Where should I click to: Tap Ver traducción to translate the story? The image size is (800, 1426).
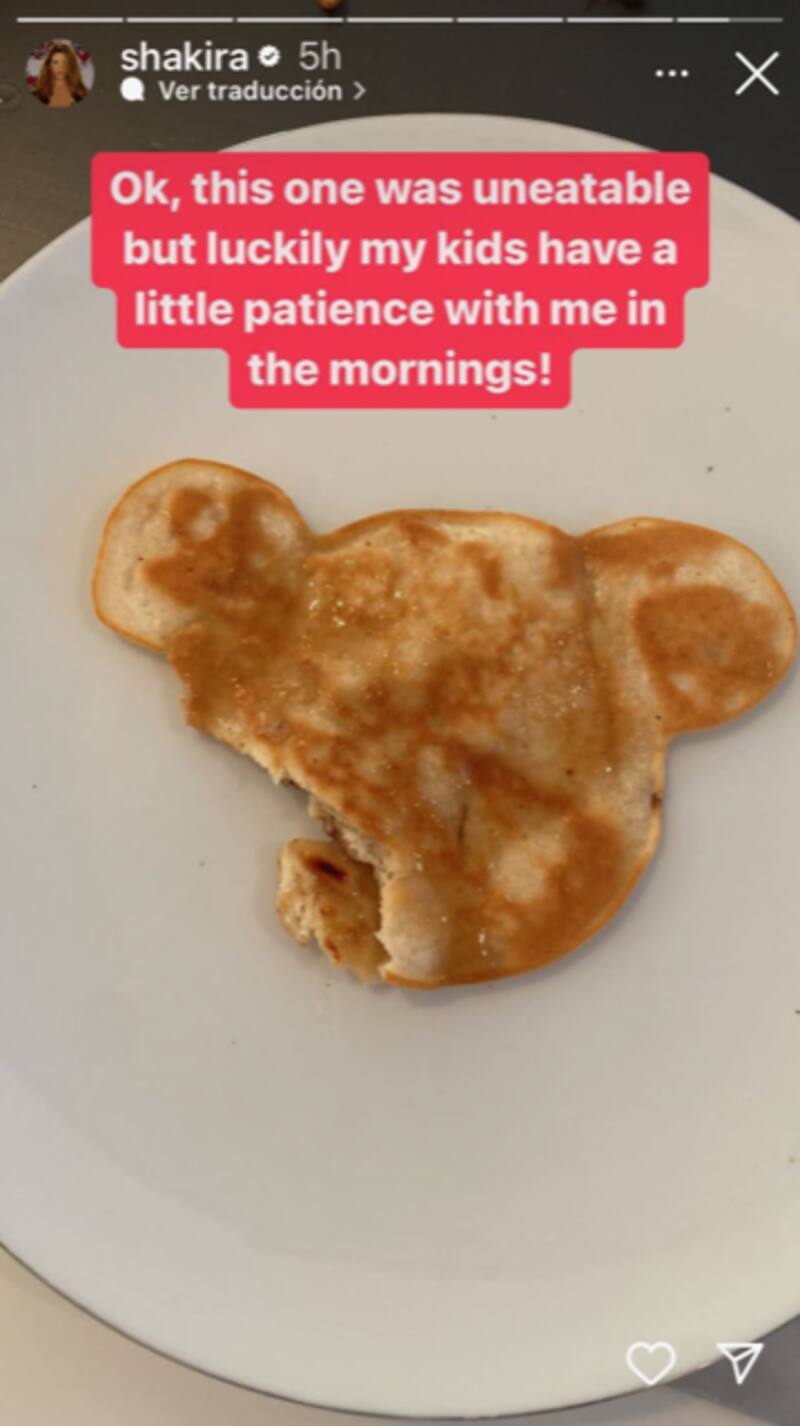click(x=250, y=91)
